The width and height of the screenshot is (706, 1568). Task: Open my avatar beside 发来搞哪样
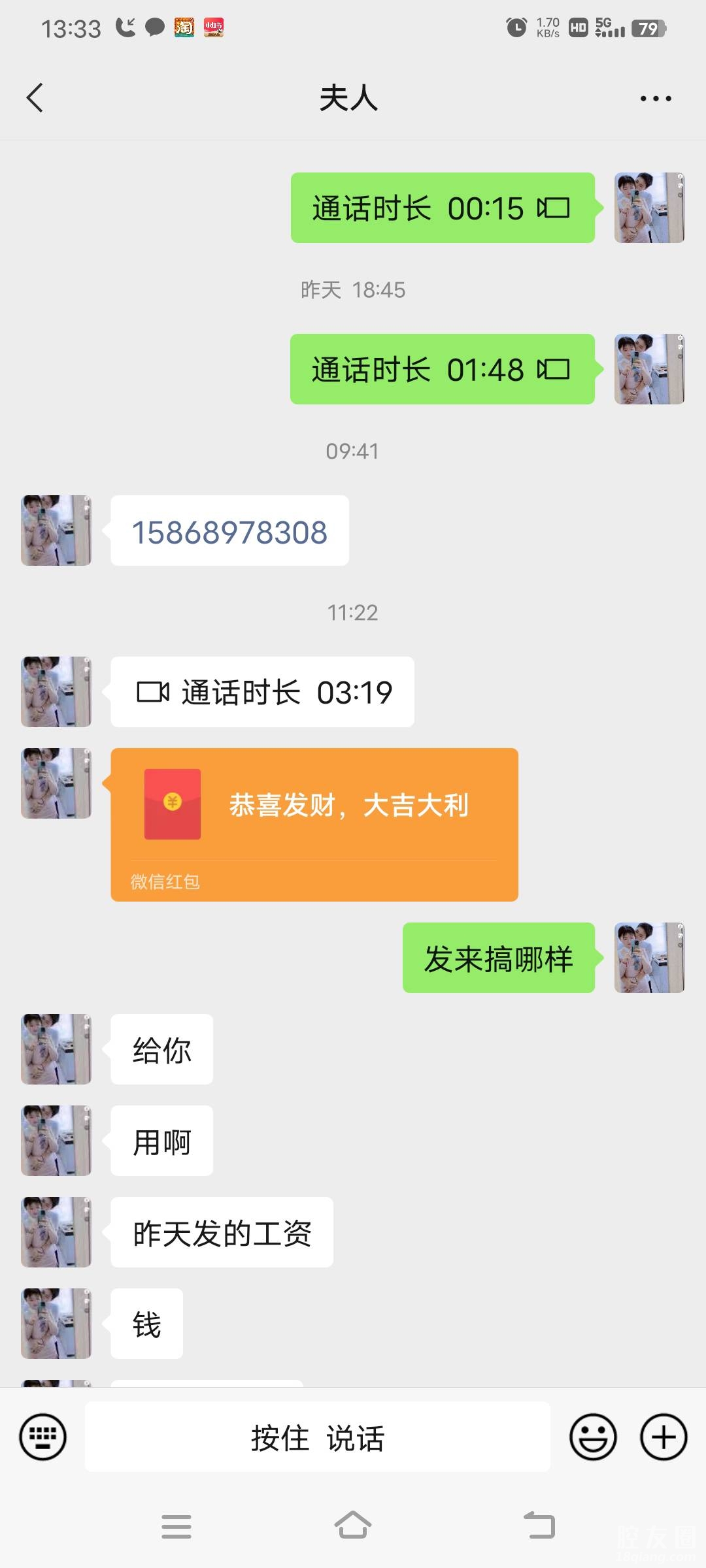(649, 958)
